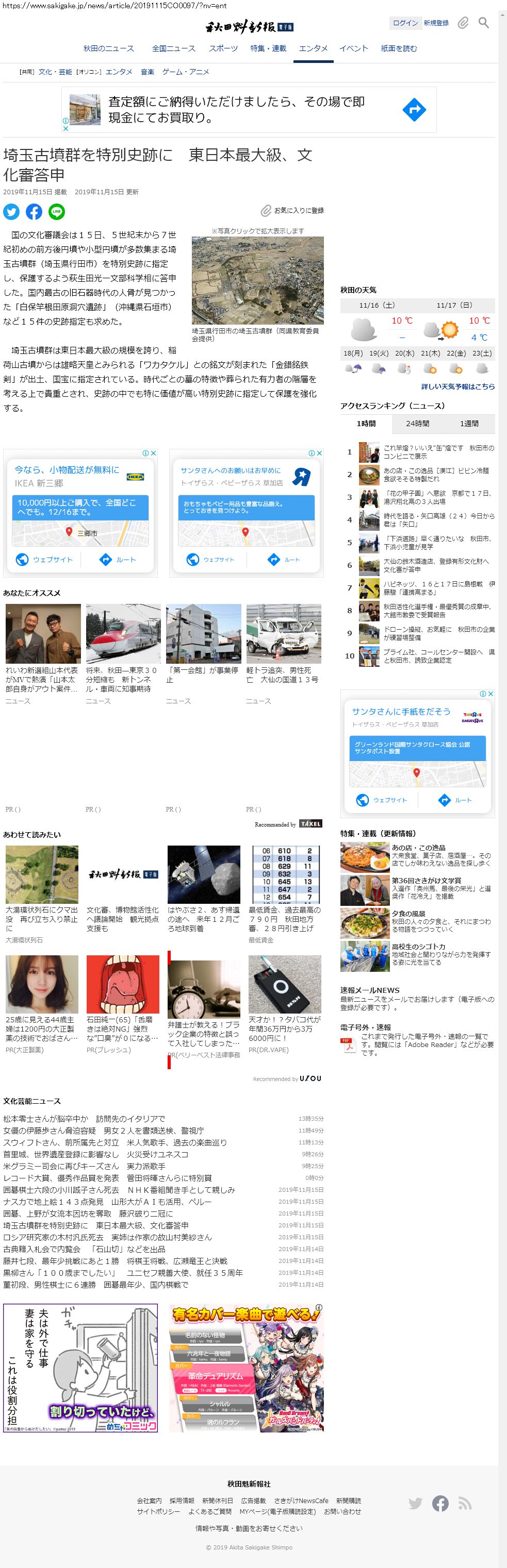Switch ranking to 1週間
The width and height of the screenshot is (507, 1568).
click(469, 424)
